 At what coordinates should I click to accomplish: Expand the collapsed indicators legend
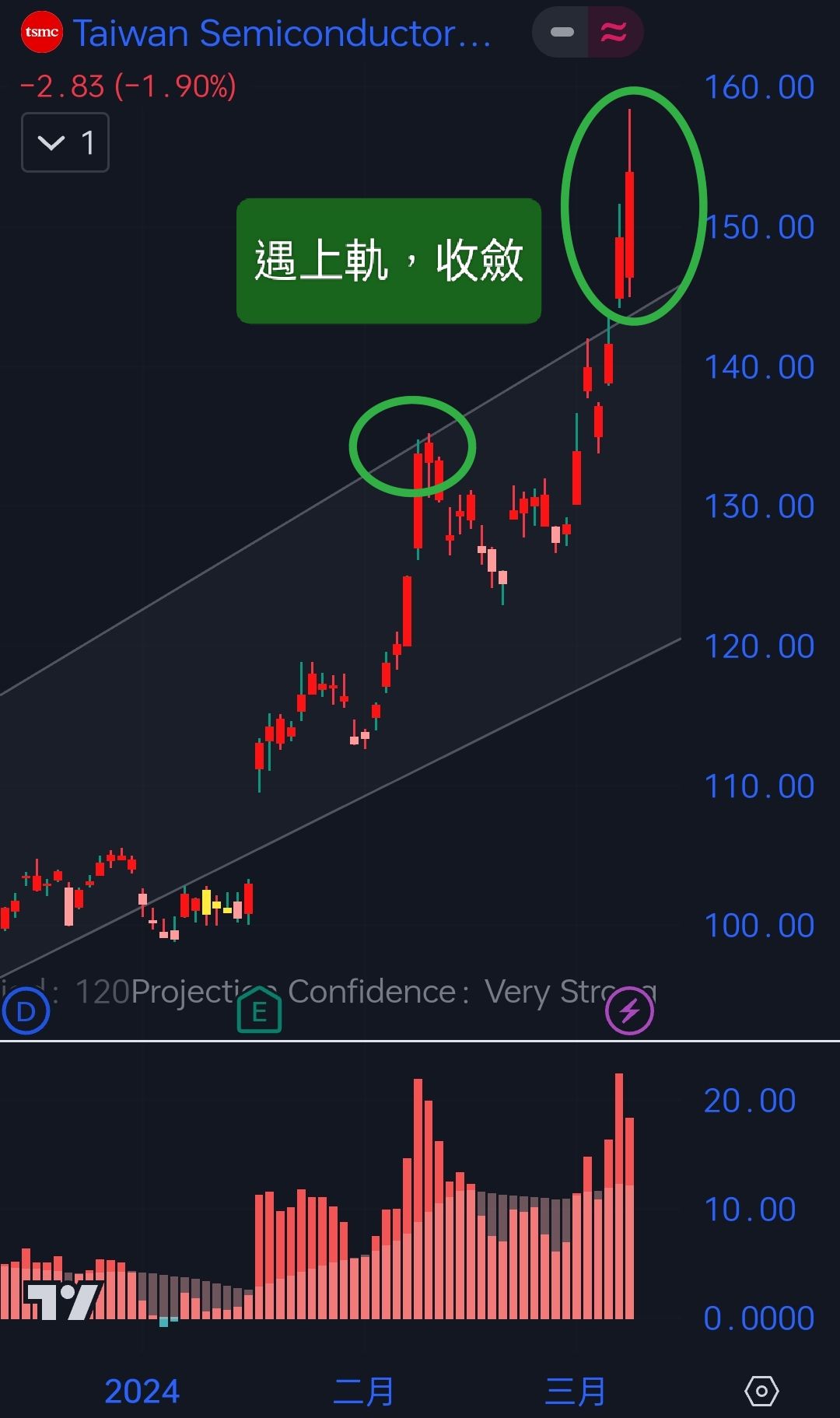(x=65, y=142)
